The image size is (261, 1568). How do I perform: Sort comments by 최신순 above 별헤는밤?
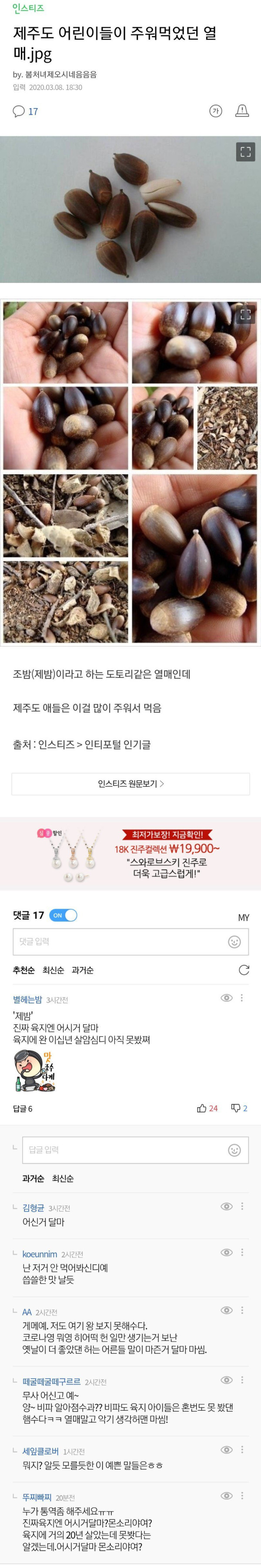tap(53, 970)
